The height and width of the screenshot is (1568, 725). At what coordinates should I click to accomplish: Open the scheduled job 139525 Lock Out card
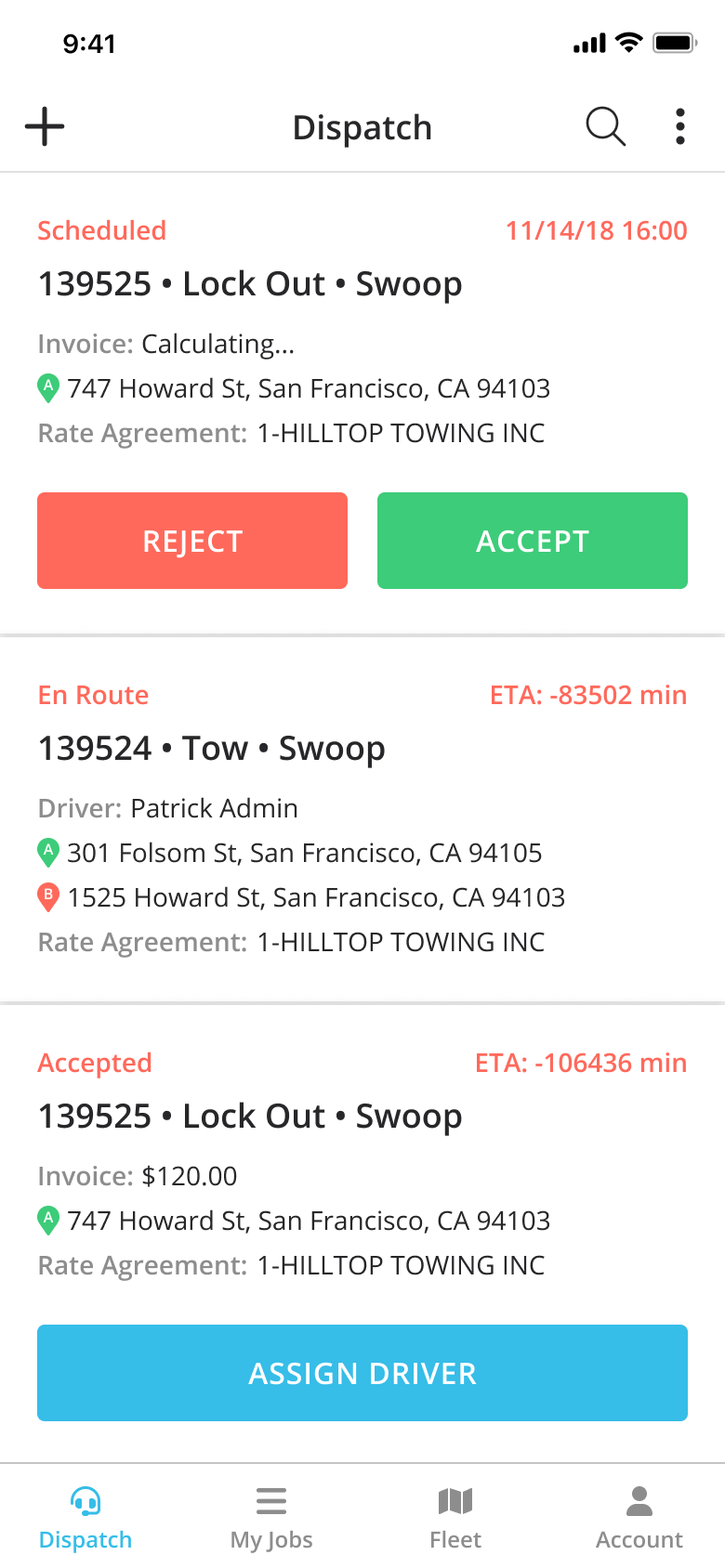coord(362,333)
